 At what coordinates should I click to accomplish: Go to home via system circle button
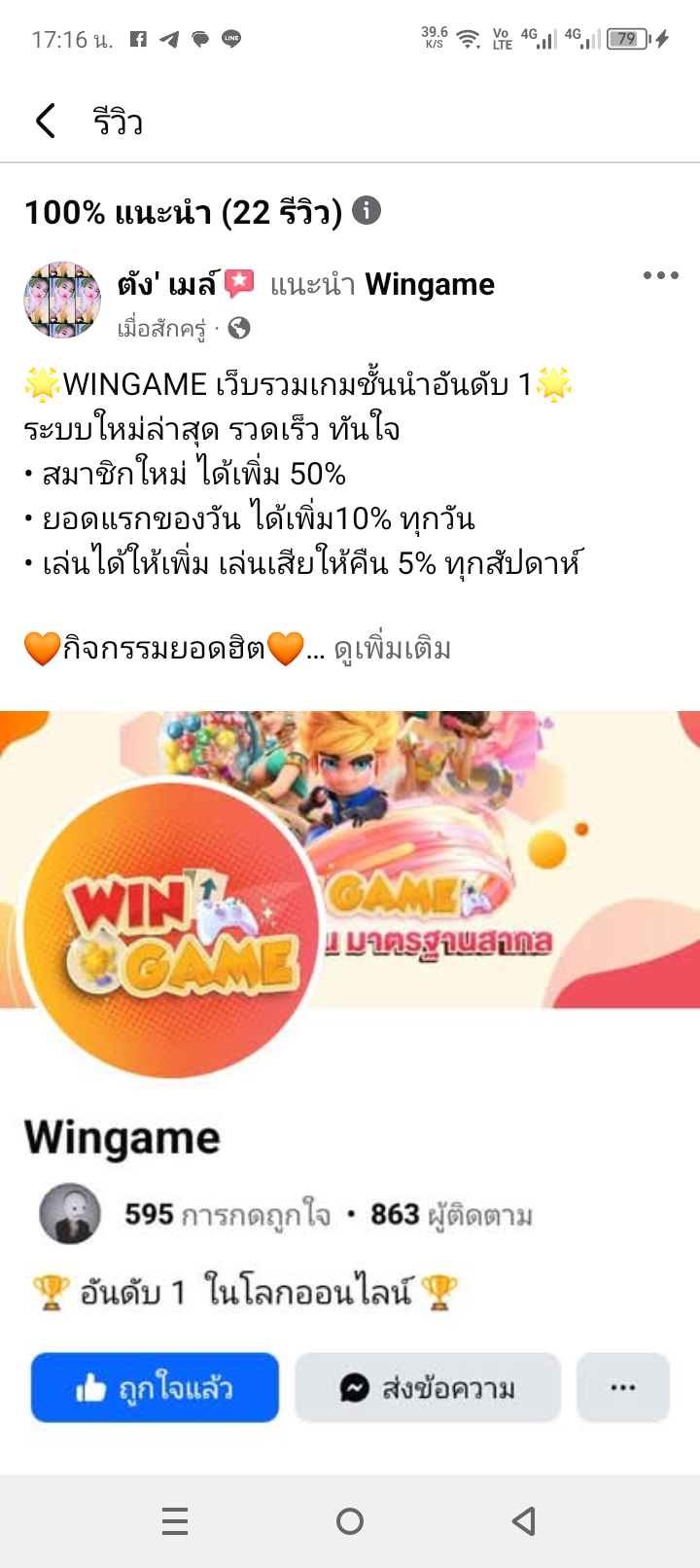click(350, 1520)
